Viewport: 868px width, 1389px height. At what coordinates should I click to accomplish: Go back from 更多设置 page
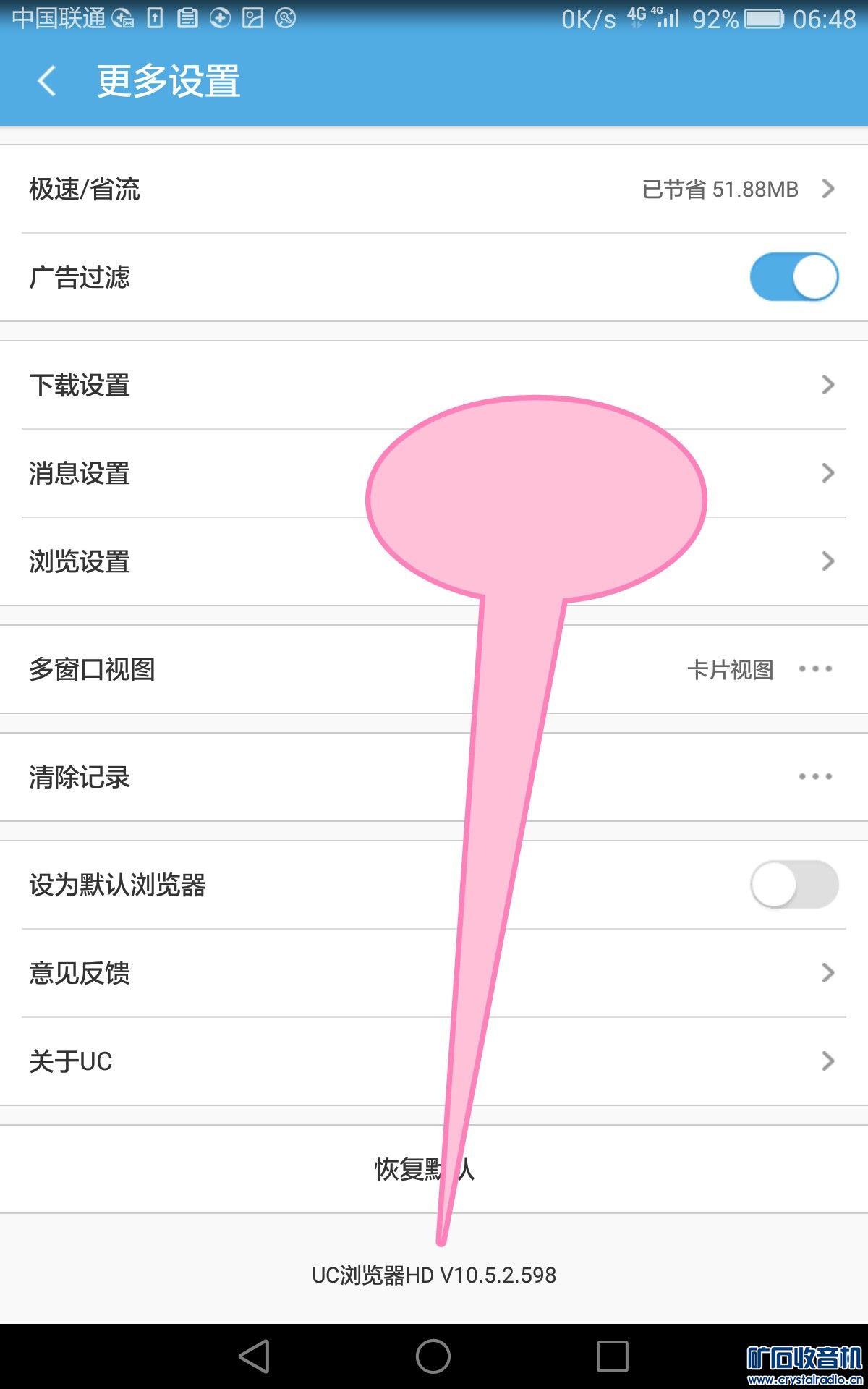pos(47,80)
